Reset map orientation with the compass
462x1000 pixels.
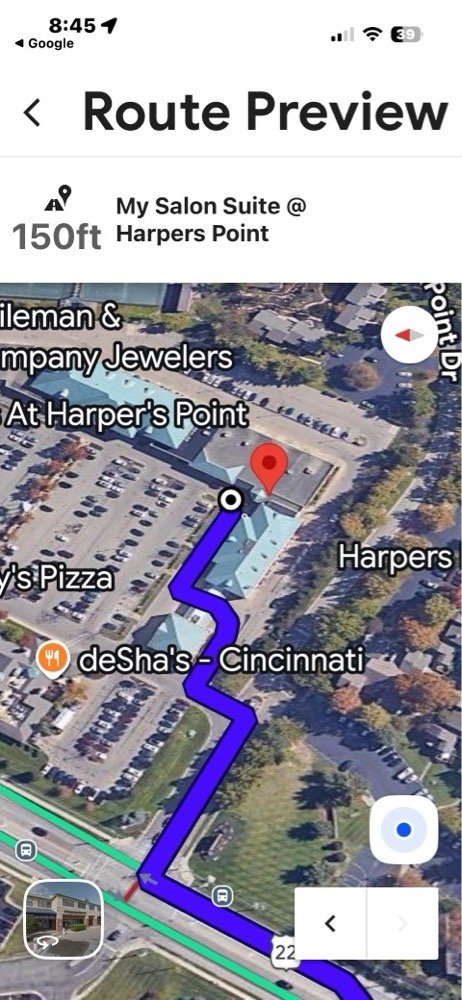(409, 335)
